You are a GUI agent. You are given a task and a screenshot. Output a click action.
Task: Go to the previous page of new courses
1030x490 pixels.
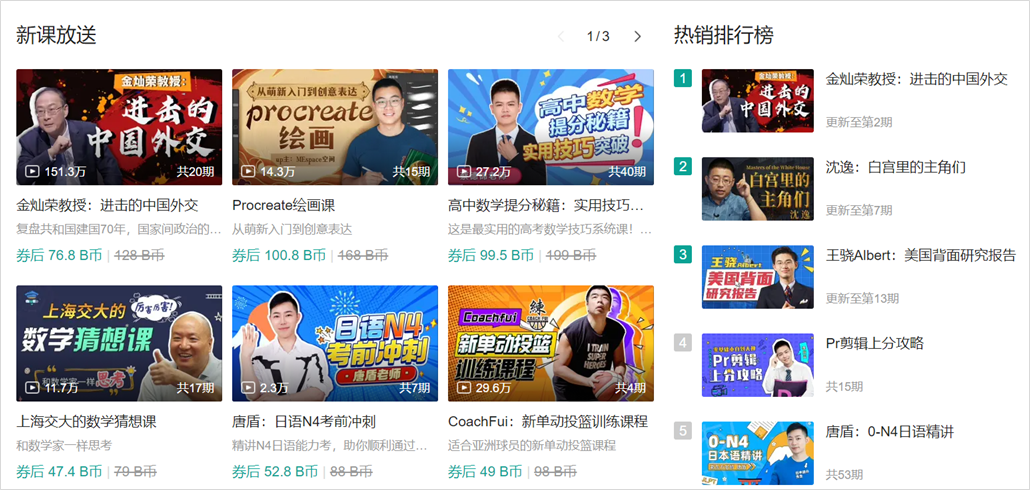click(x=560, y=37)
